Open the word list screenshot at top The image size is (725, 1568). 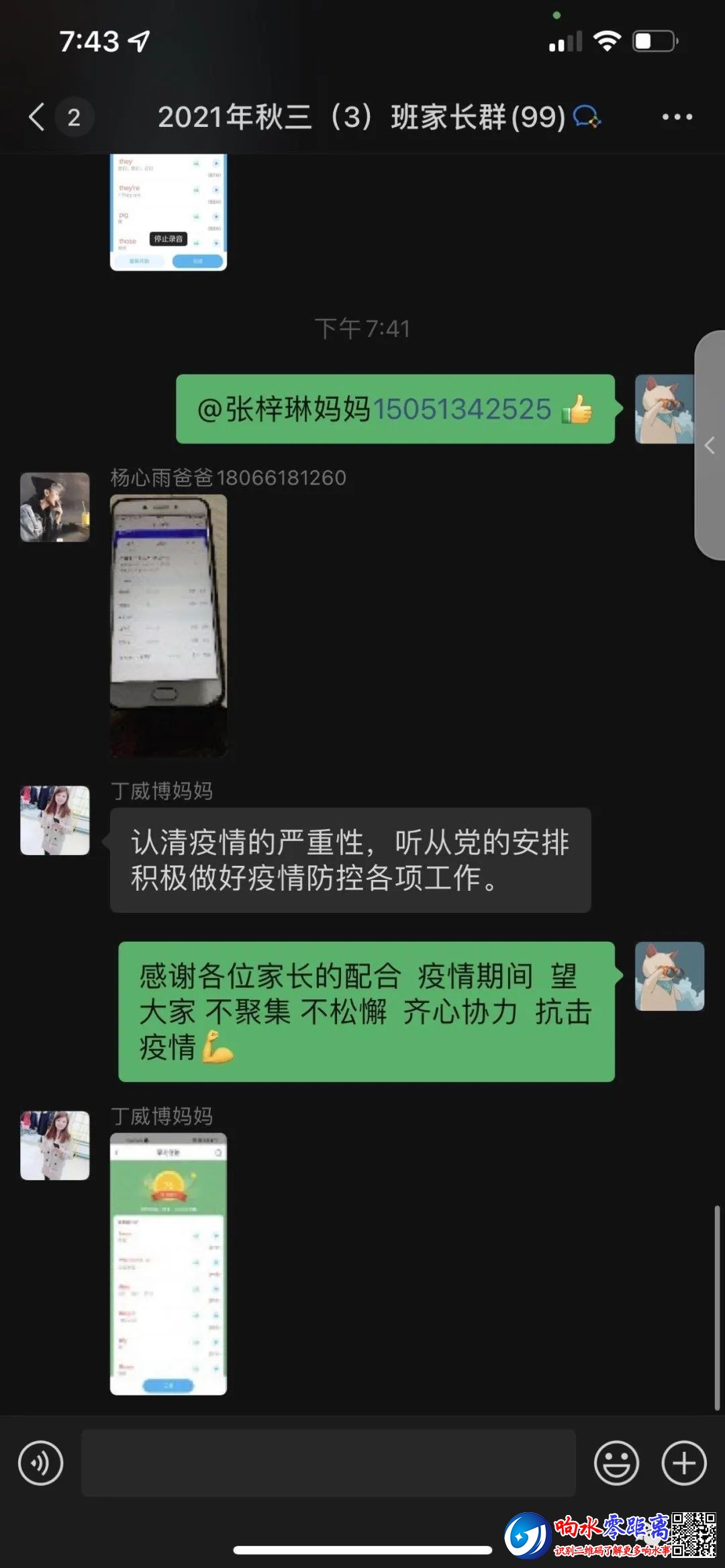coord(168,212)
